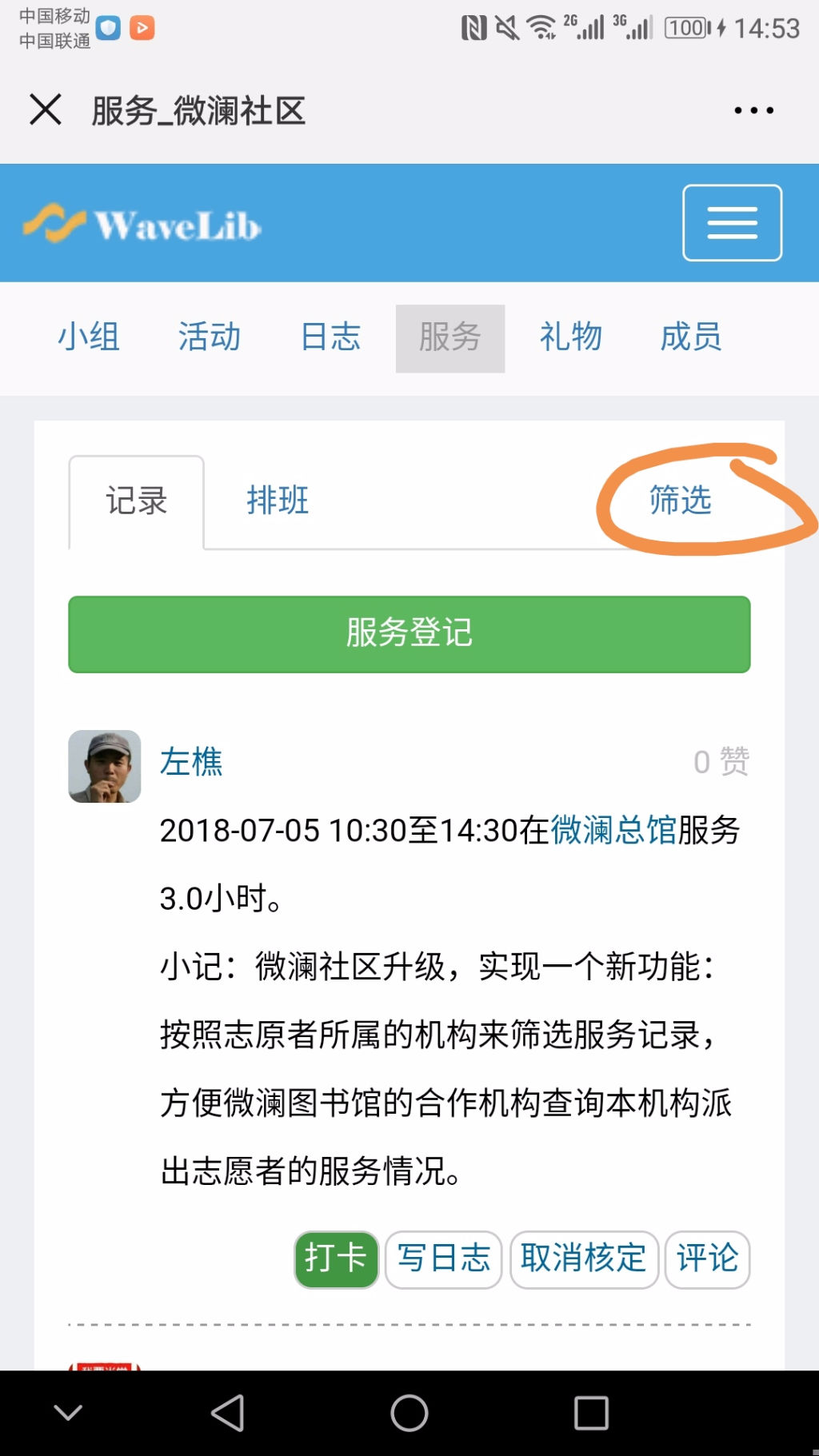Open the 筛选 filter option
This screenshot has width=819, height=1456.
pyautogui.click(x=681, y=501)
